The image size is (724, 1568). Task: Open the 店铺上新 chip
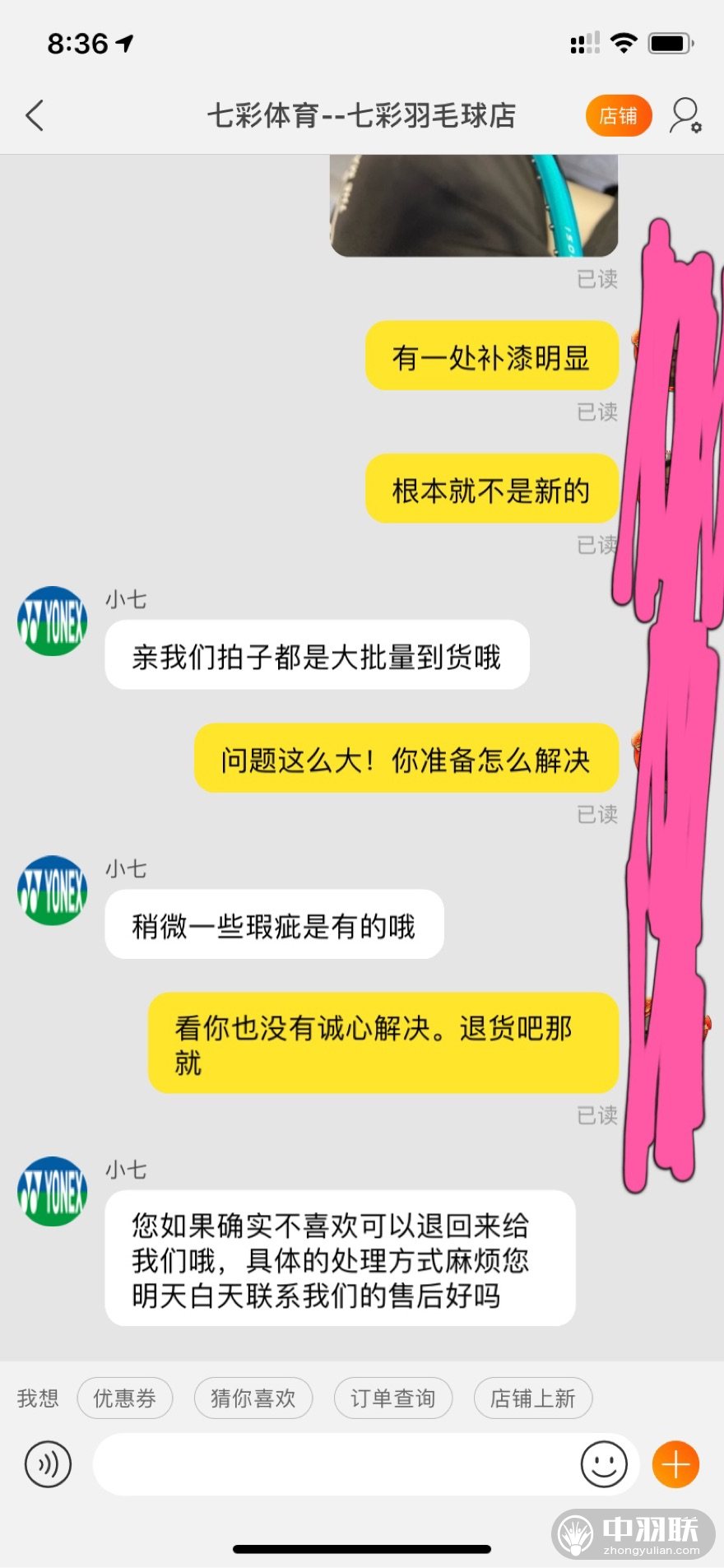pyautogui.click(x=532, y=1398)
